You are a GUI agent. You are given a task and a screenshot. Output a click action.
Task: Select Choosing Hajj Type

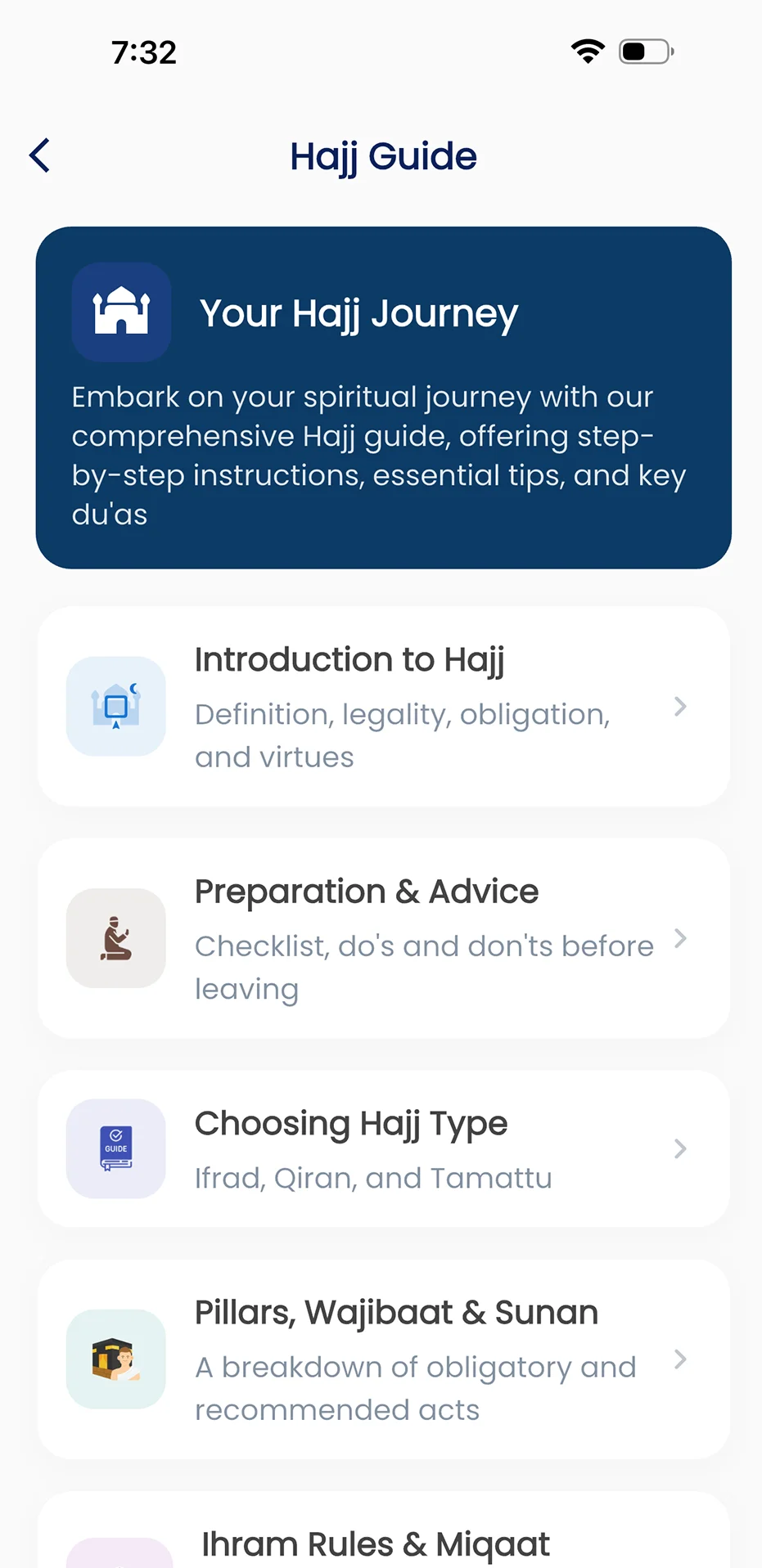pos(383,1148)
